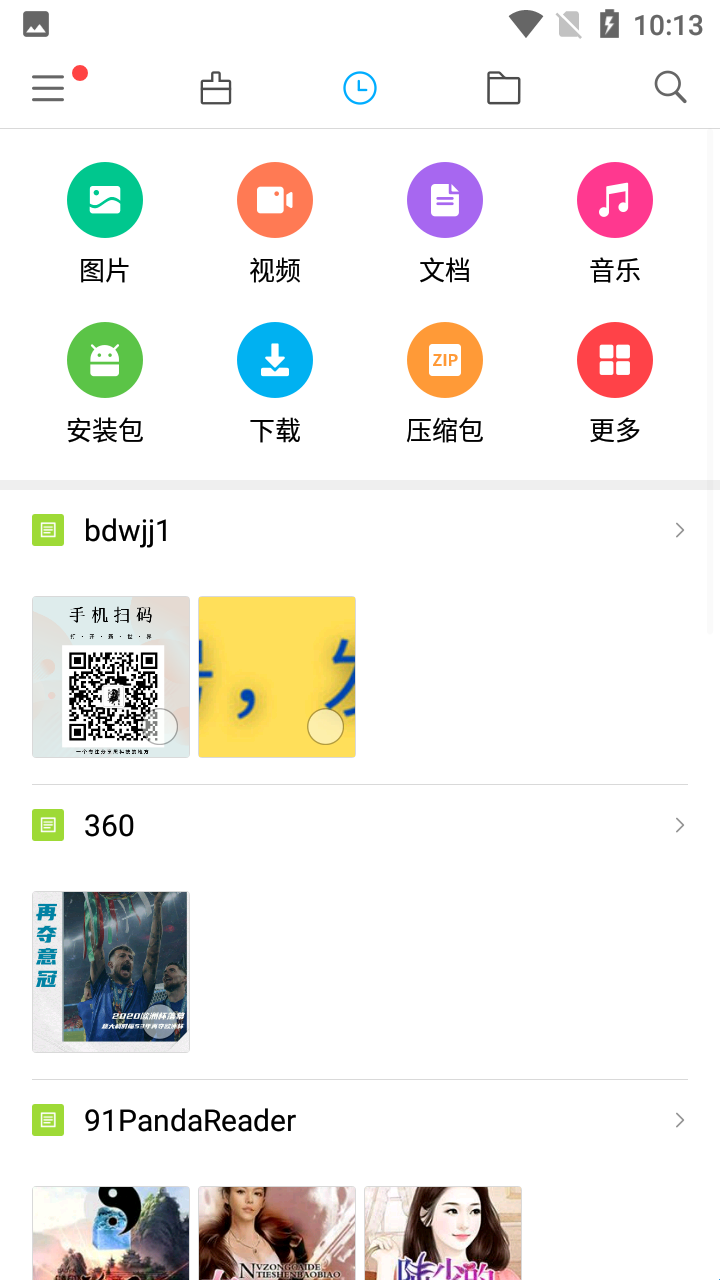Open the taiji cover in 91PandaReader
This screenshot has height=1280, width=720.
(x=110, y=1232)
